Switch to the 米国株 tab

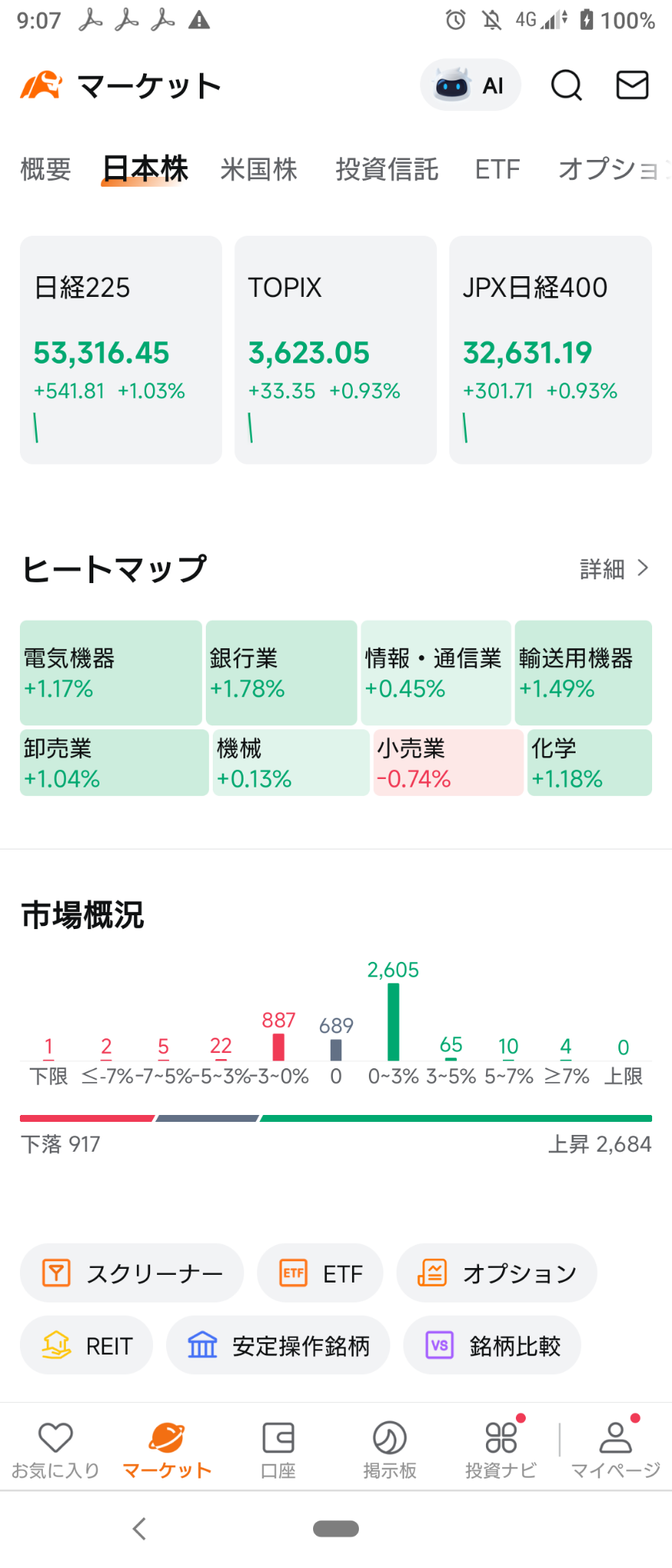pyautogui.click(x=258, y=169)
